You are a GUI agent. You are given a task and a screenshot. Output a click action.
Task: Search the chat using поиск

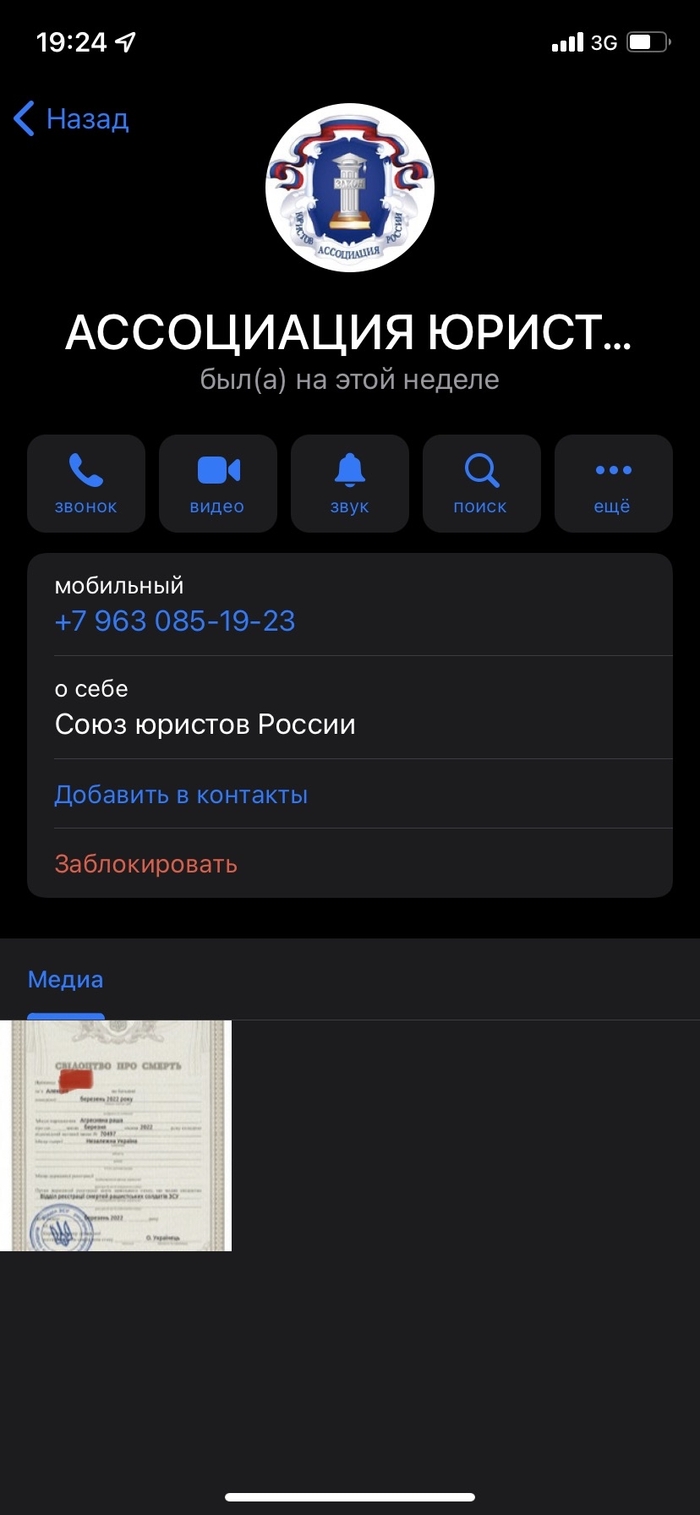[481, 483]
